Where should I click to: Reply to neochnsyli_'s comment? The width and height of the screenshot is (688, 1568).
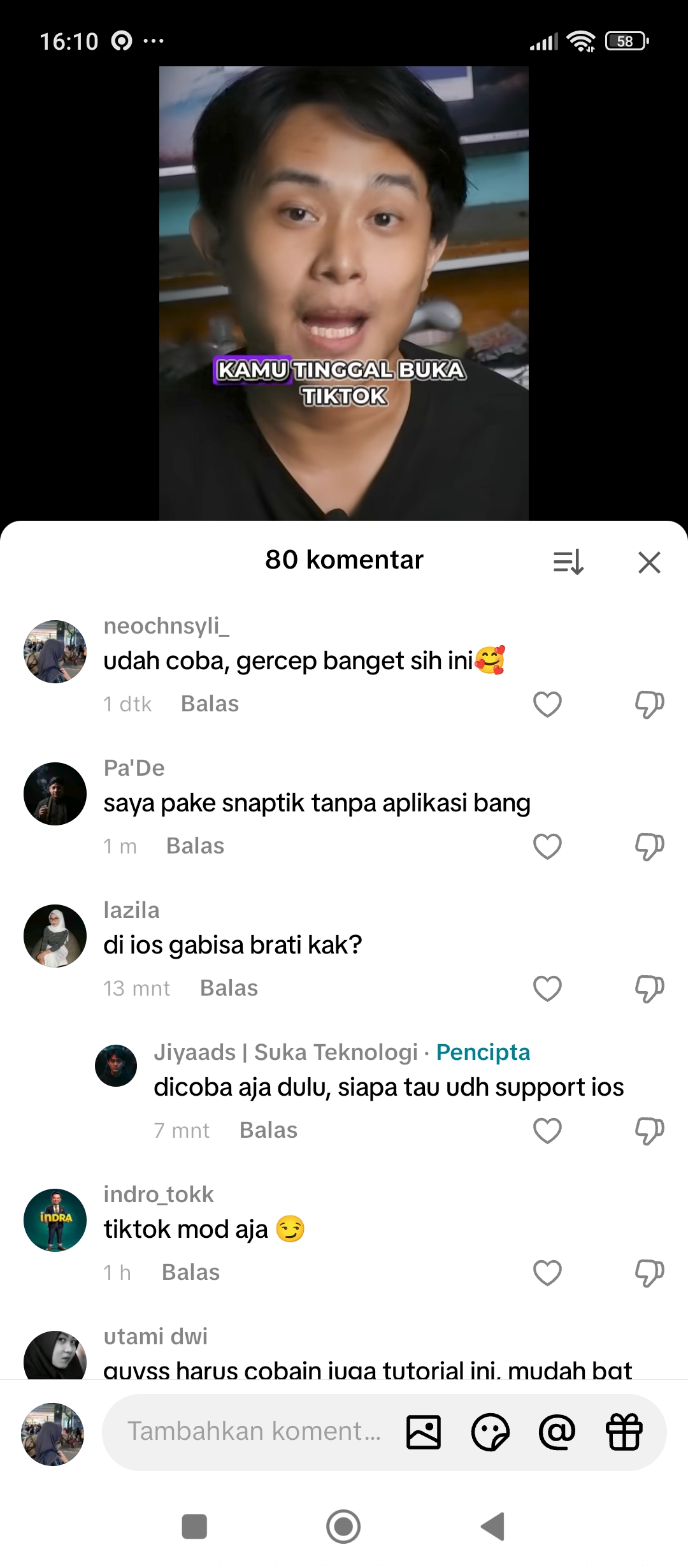coord(210,704)
